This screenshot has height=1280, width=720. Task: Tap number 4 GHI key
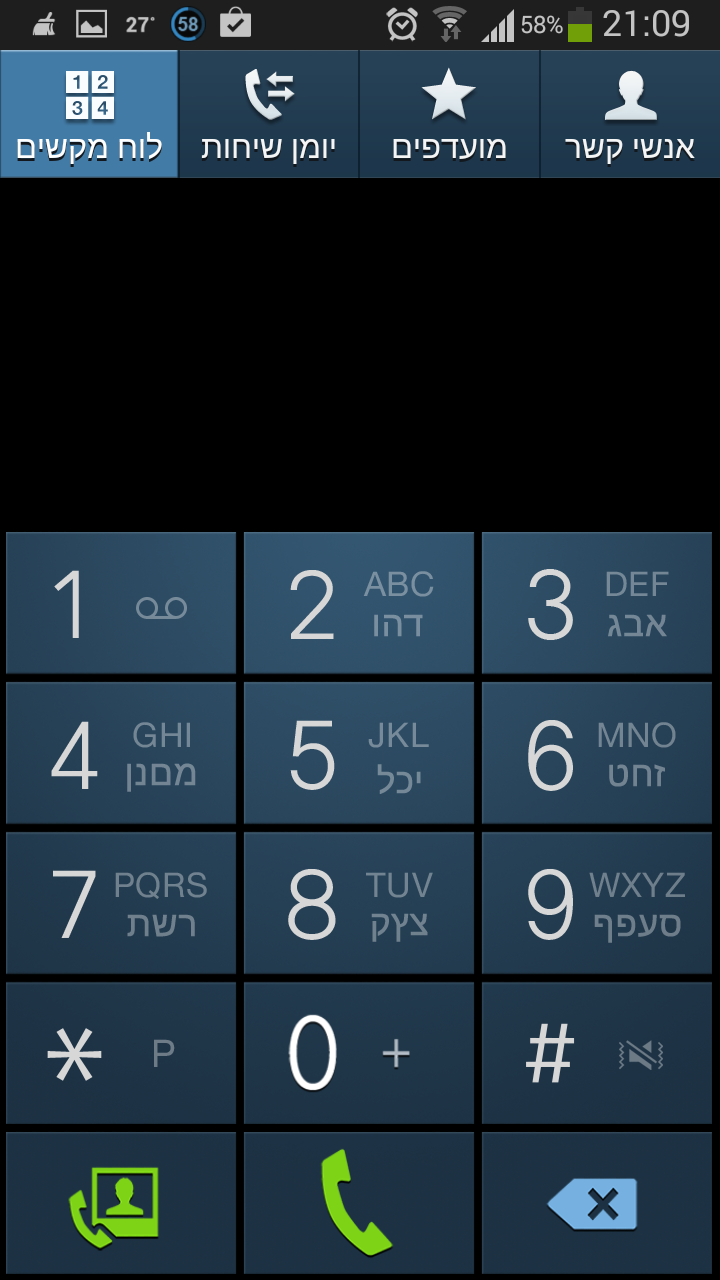120,753
